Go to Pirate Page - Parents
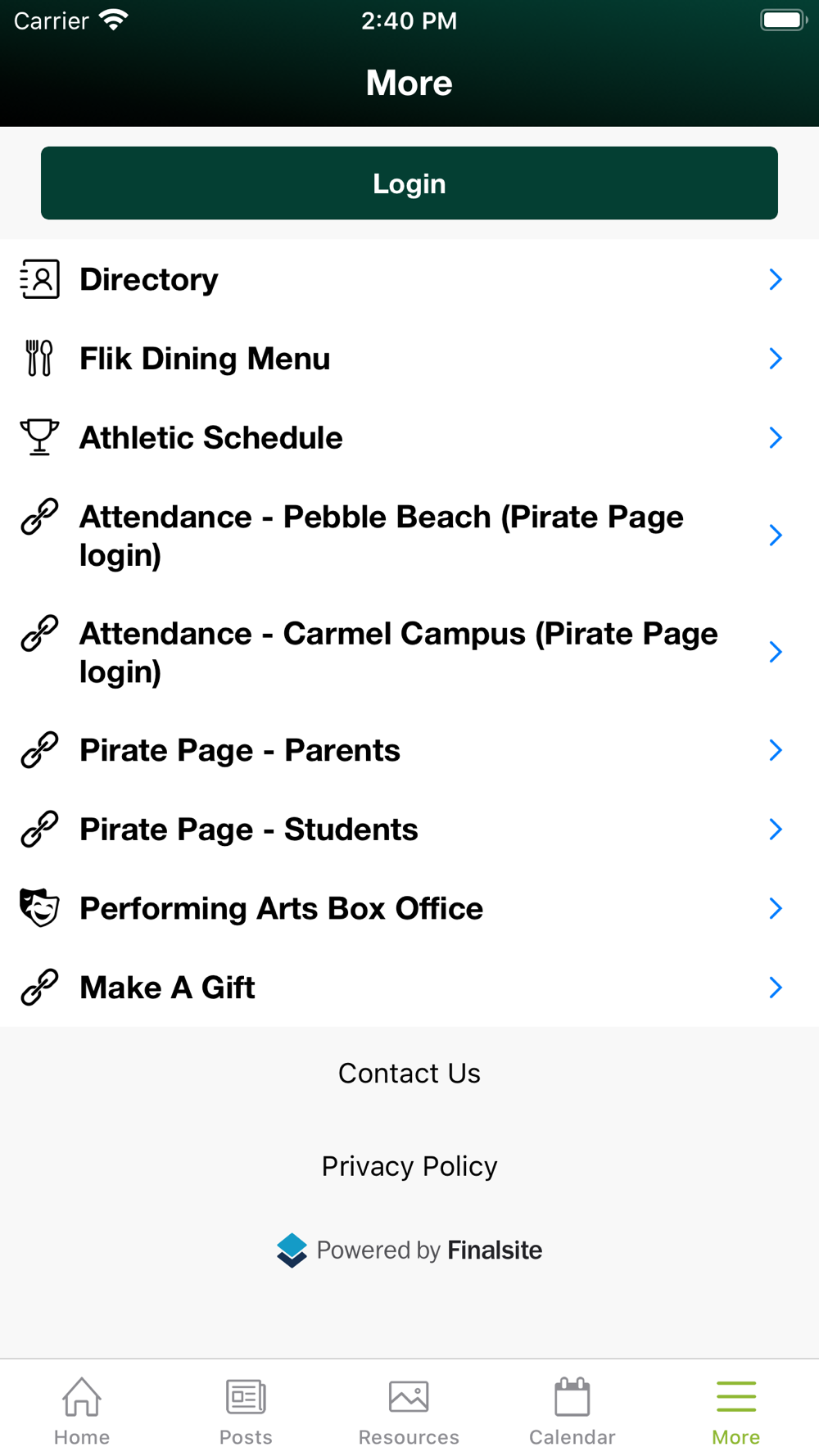Viewport: 819px width, 1456px height. (409, 750)
